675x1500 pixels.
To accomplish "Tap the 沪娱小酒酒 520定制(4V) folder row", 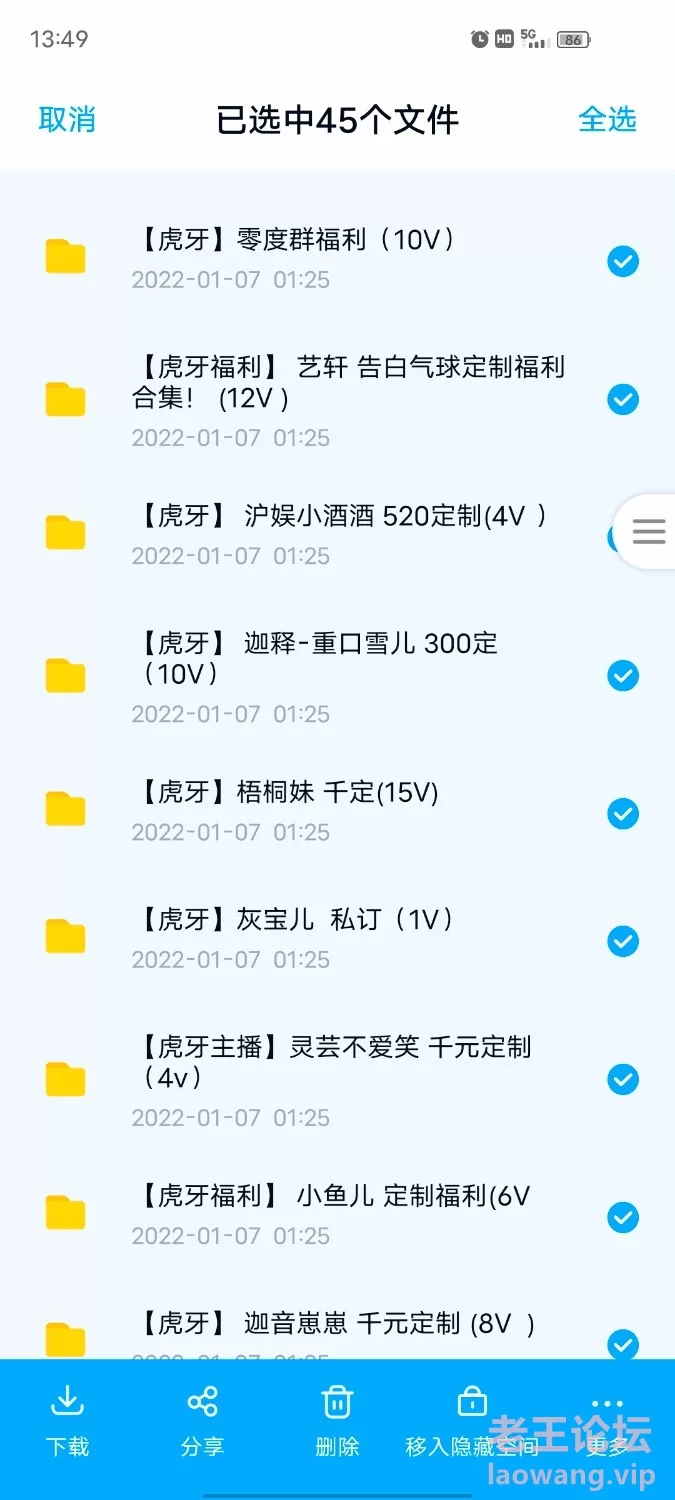I will point(340,534).
